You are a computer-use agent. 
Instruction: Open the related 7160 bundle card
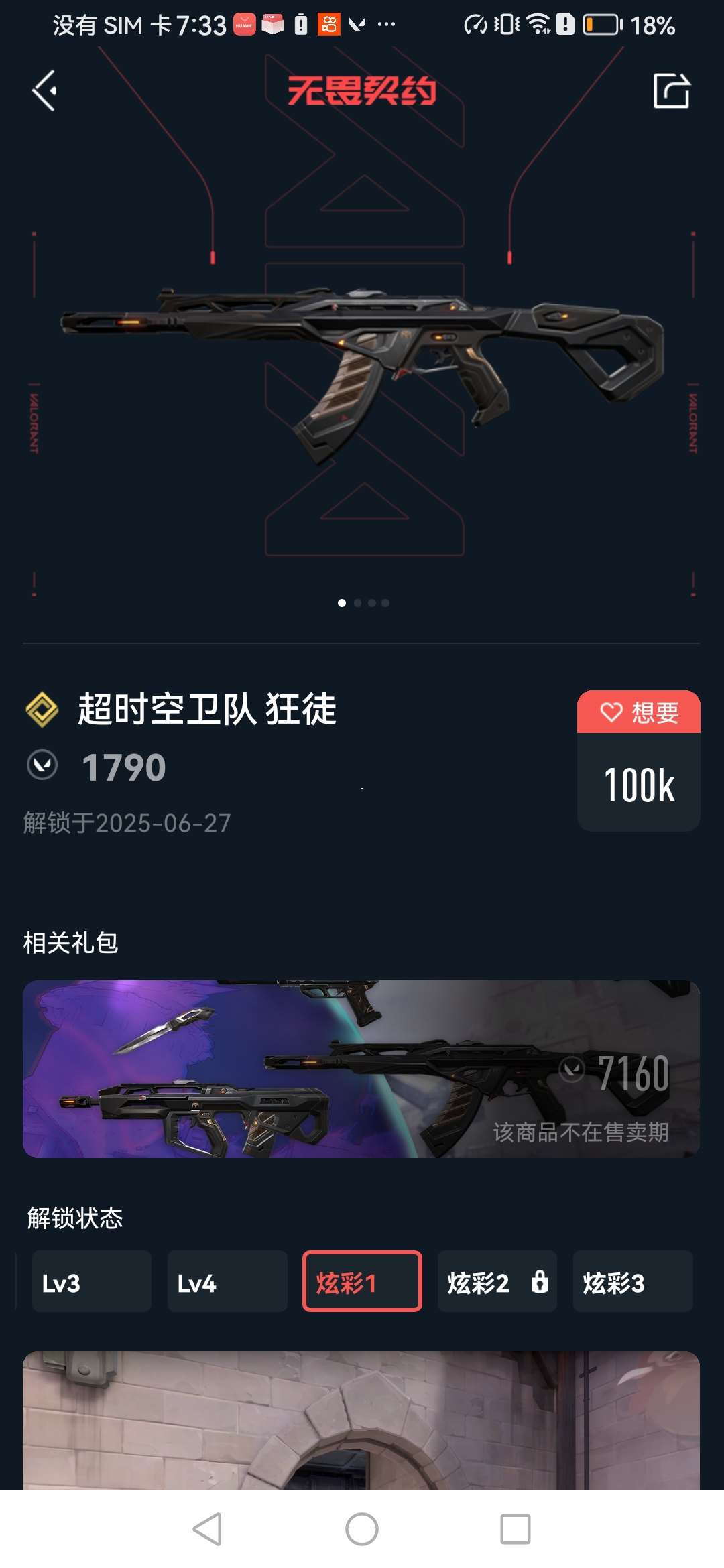[x=361, y=1069]
